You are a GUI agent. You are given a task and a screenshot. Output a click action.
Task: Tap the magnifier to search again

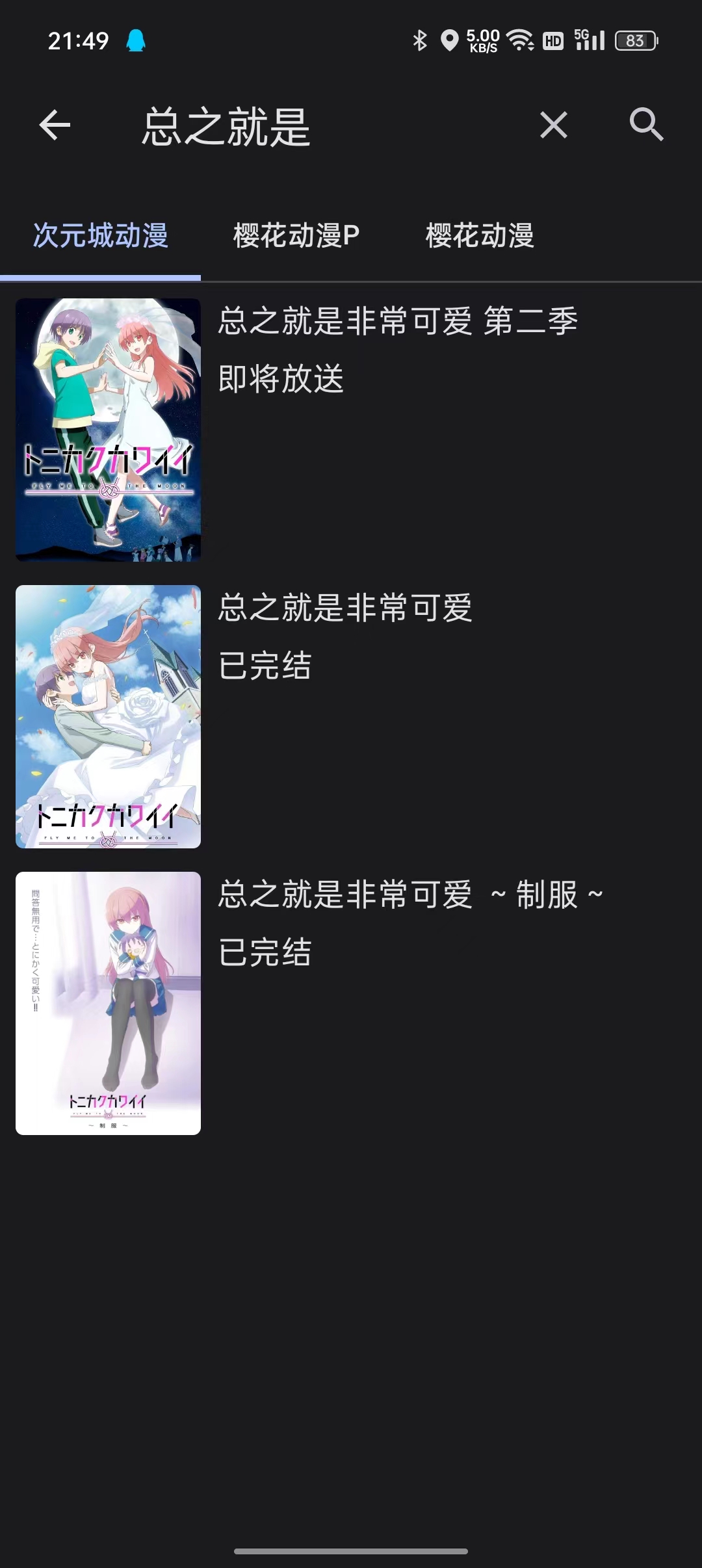click(x=645, y=125)
